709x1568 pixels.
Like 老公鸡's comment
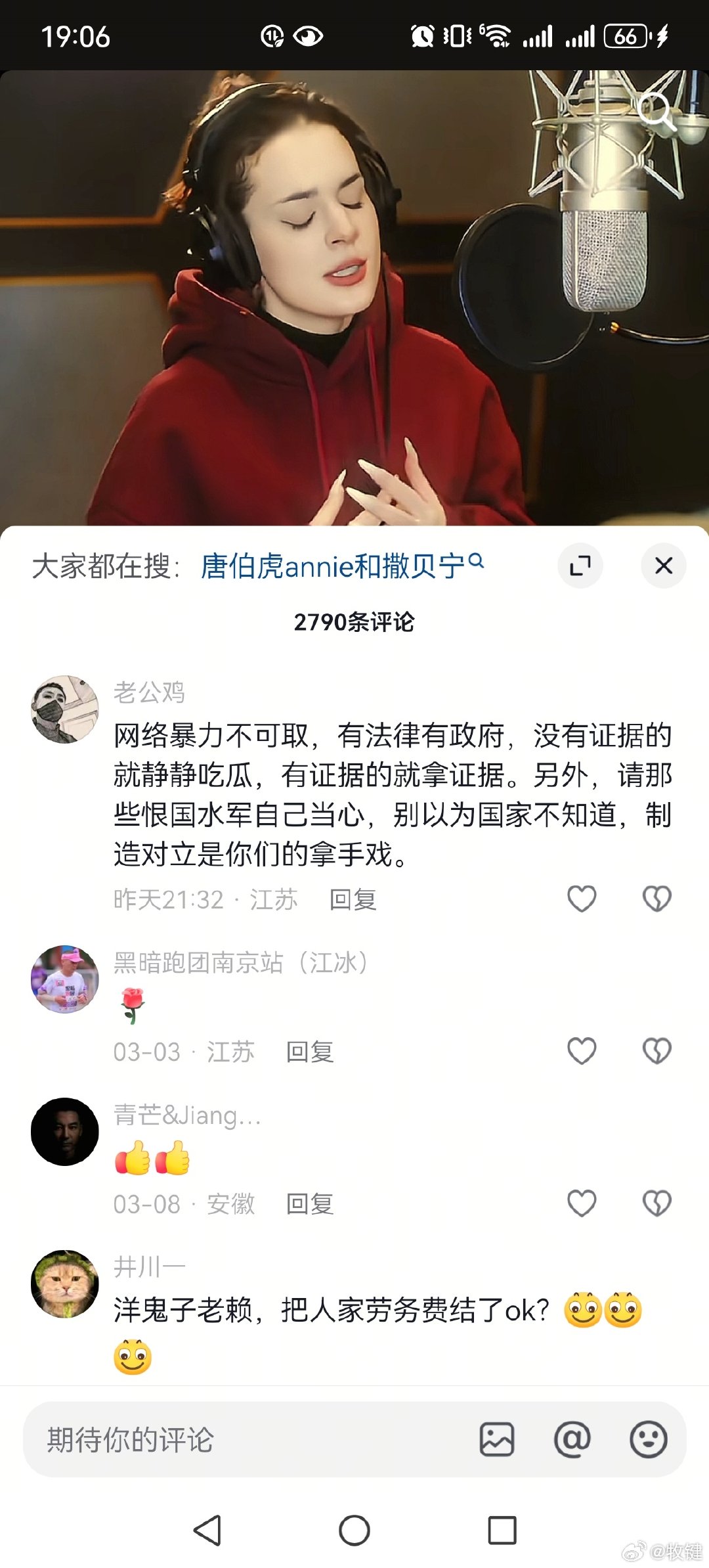tap(582, 899)
